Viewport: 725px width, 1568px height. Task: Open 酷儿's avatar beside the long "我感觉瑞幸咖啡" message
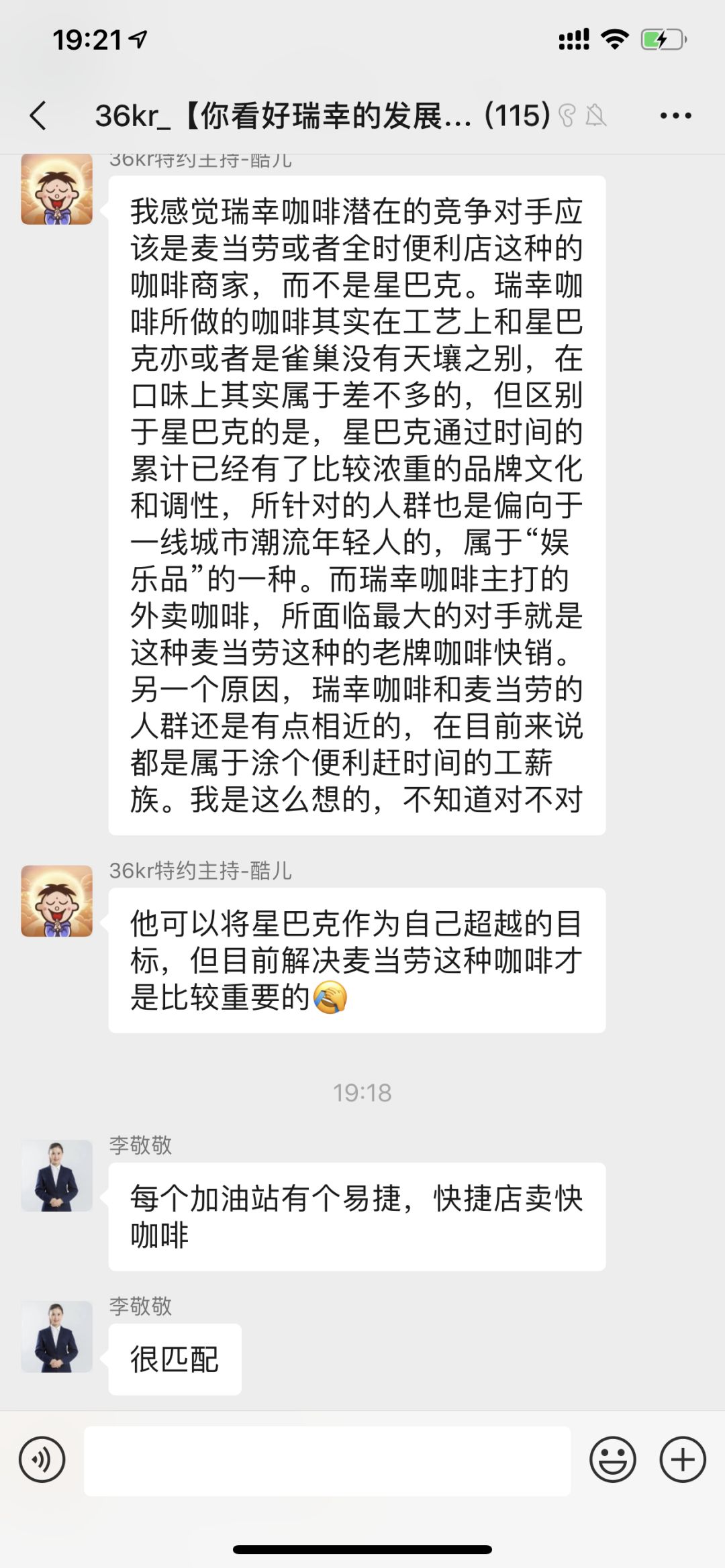pos(57,189)
